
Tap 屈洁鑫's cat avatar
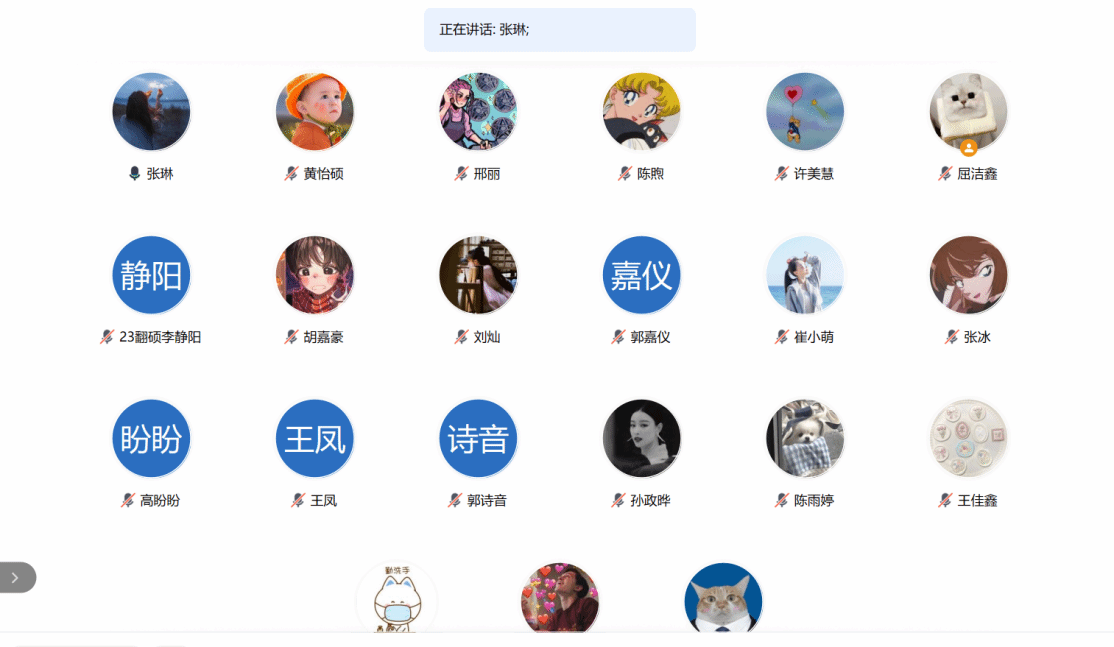tap(968, 112)
